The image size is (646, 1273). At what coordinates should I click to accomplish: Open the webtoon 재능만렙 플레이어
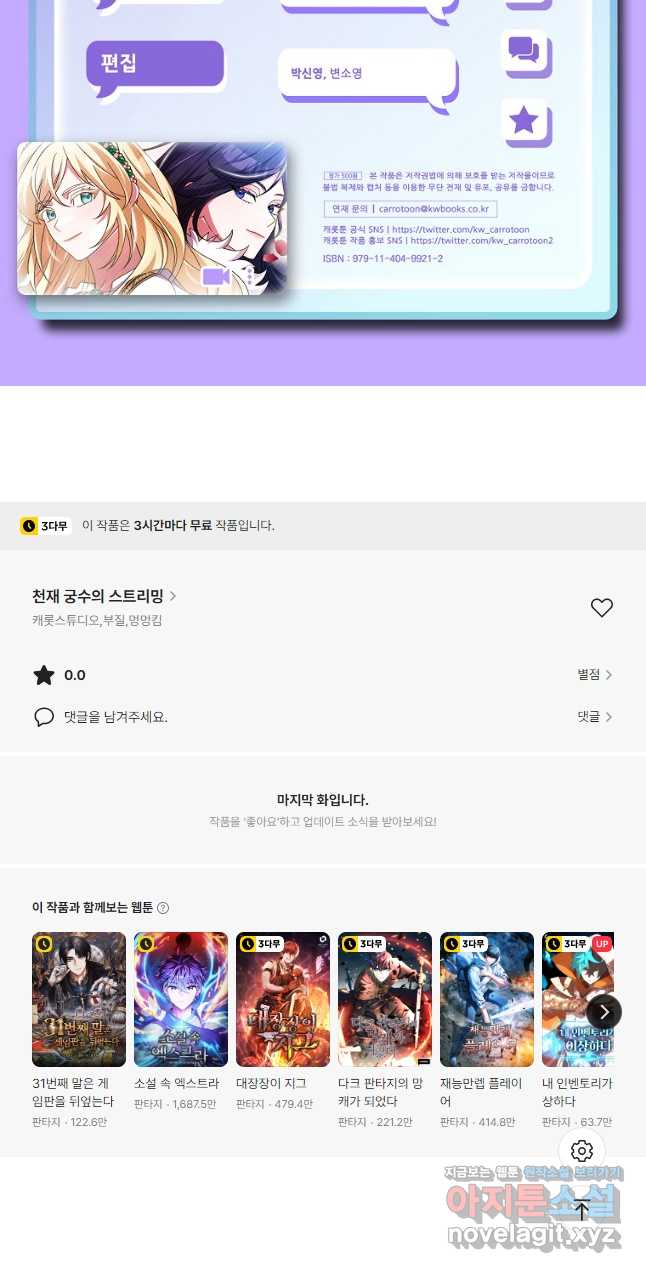click(487, 999)
